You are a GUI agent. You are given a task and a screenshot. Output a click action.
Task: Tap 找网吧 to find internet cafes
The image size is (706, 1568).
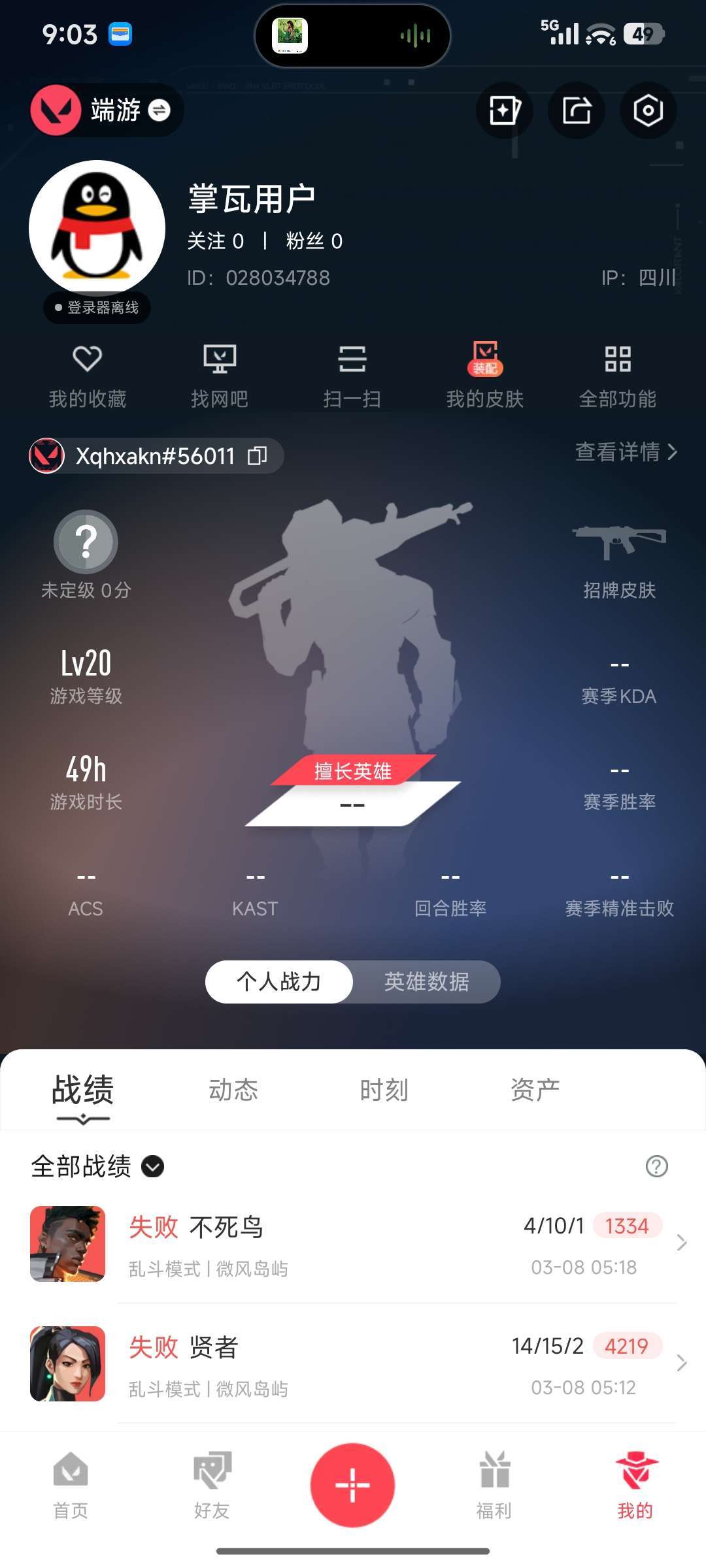(x=220, y=376)
